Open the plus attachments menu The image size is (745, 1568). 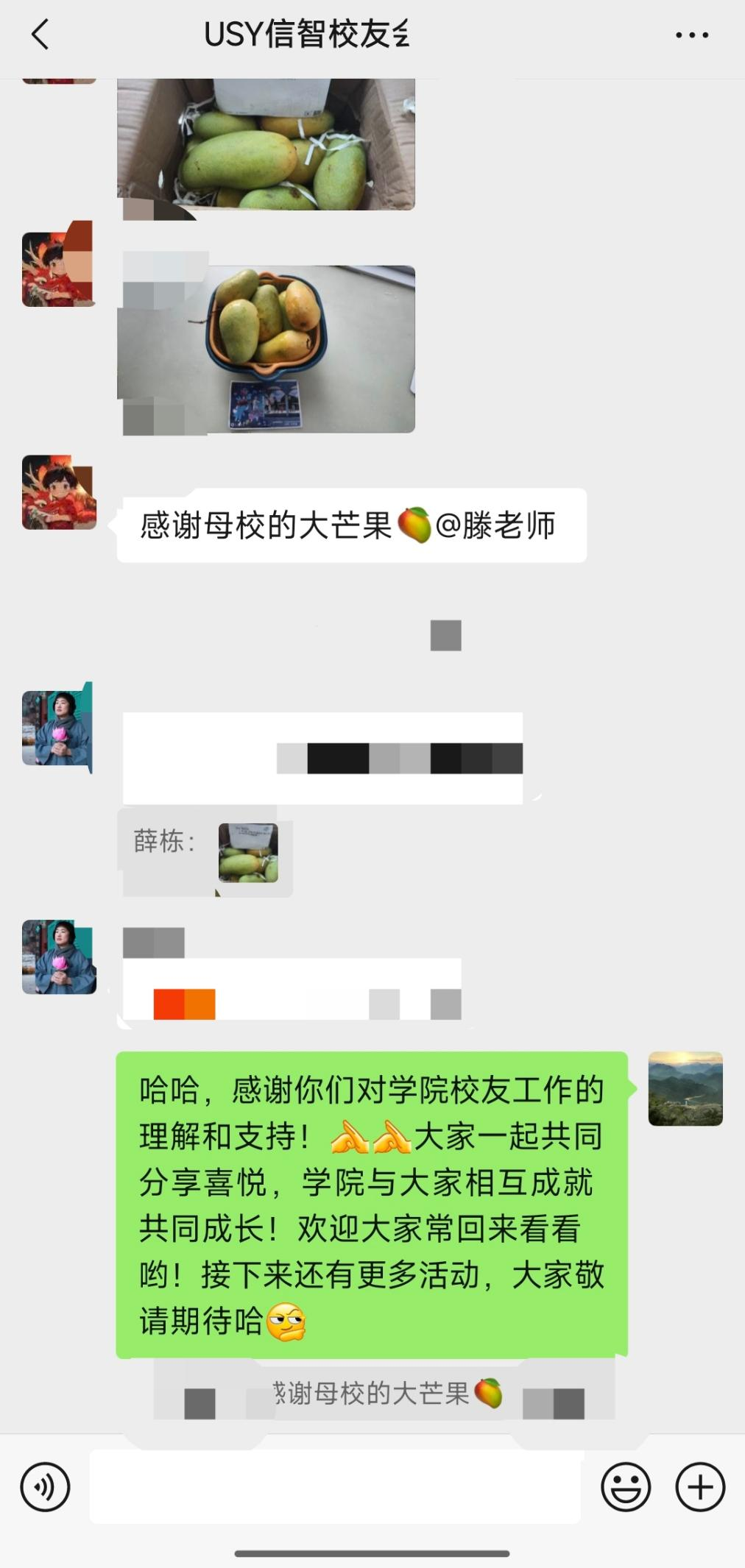(700, 1488)
